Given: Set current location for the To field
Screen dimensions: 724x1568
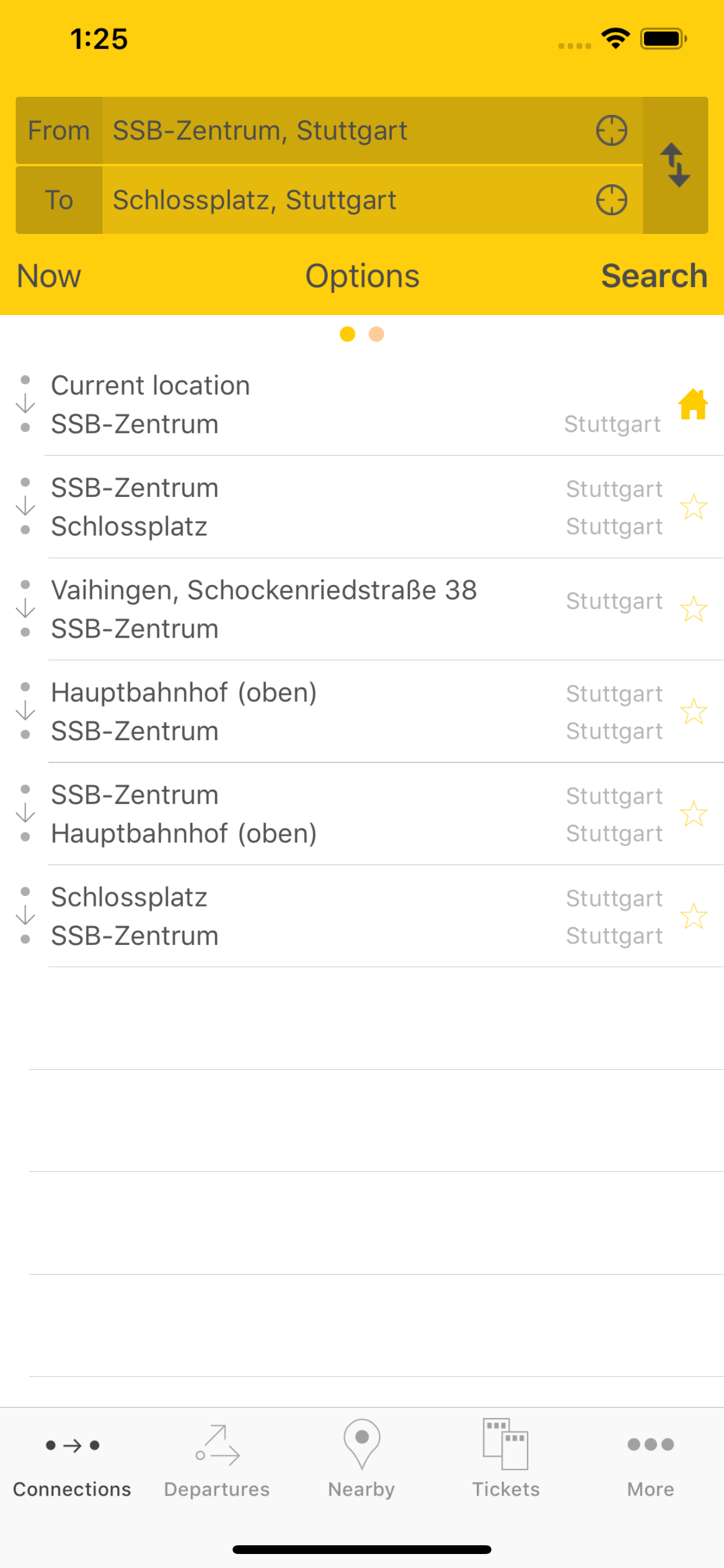Looking at the screenshot, I should (611, 199).
